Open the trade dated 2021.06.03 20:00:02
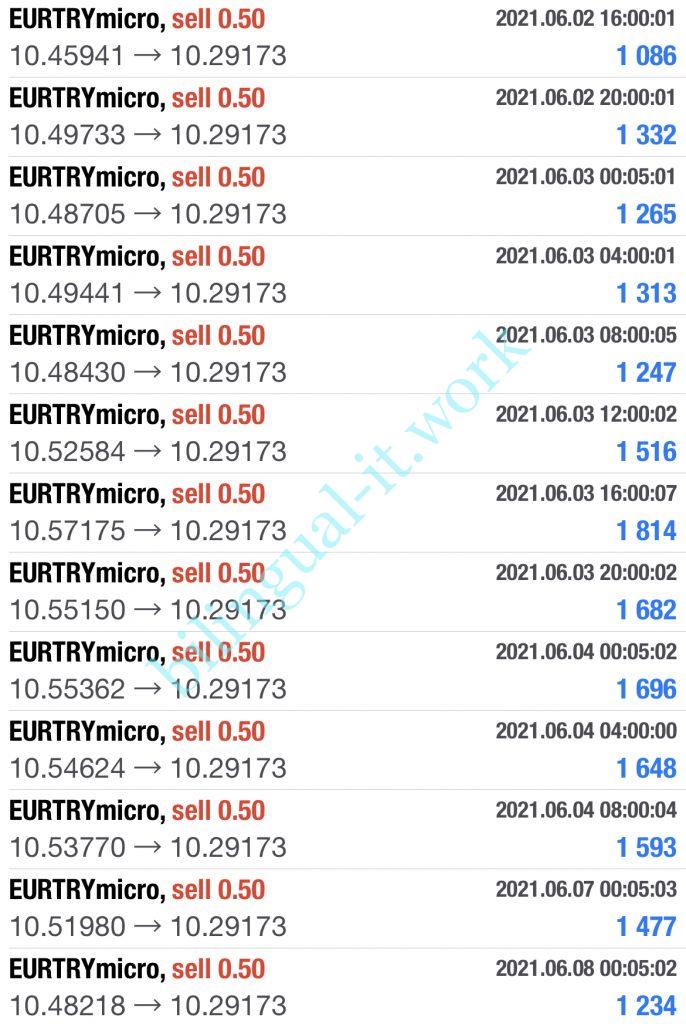 [x=343, y=590]
